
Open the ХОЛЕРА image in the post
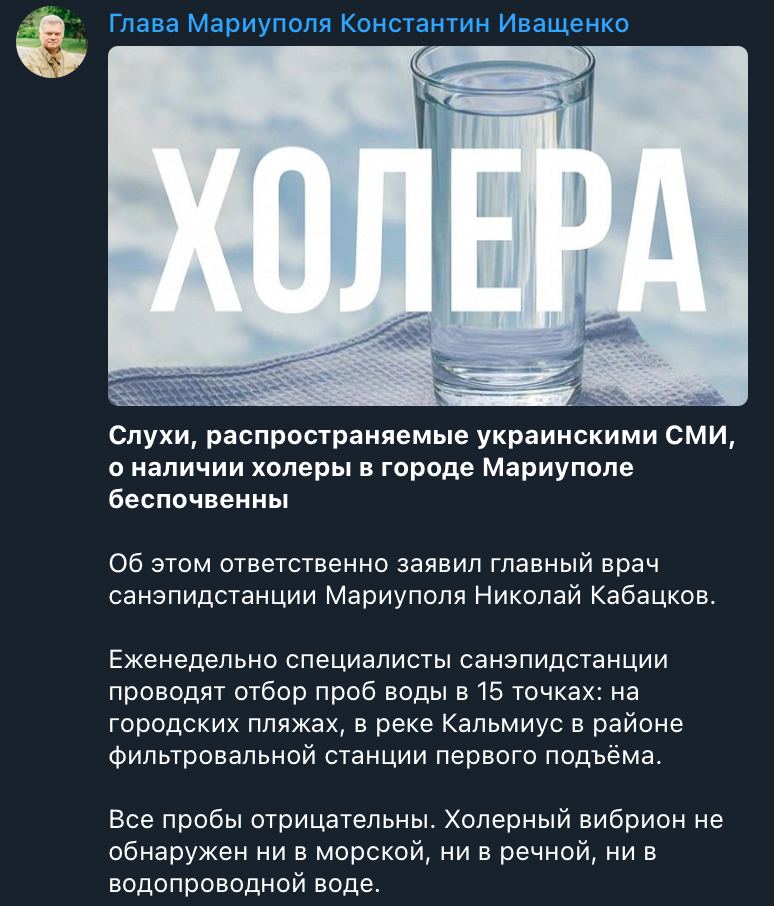[427, 226]
